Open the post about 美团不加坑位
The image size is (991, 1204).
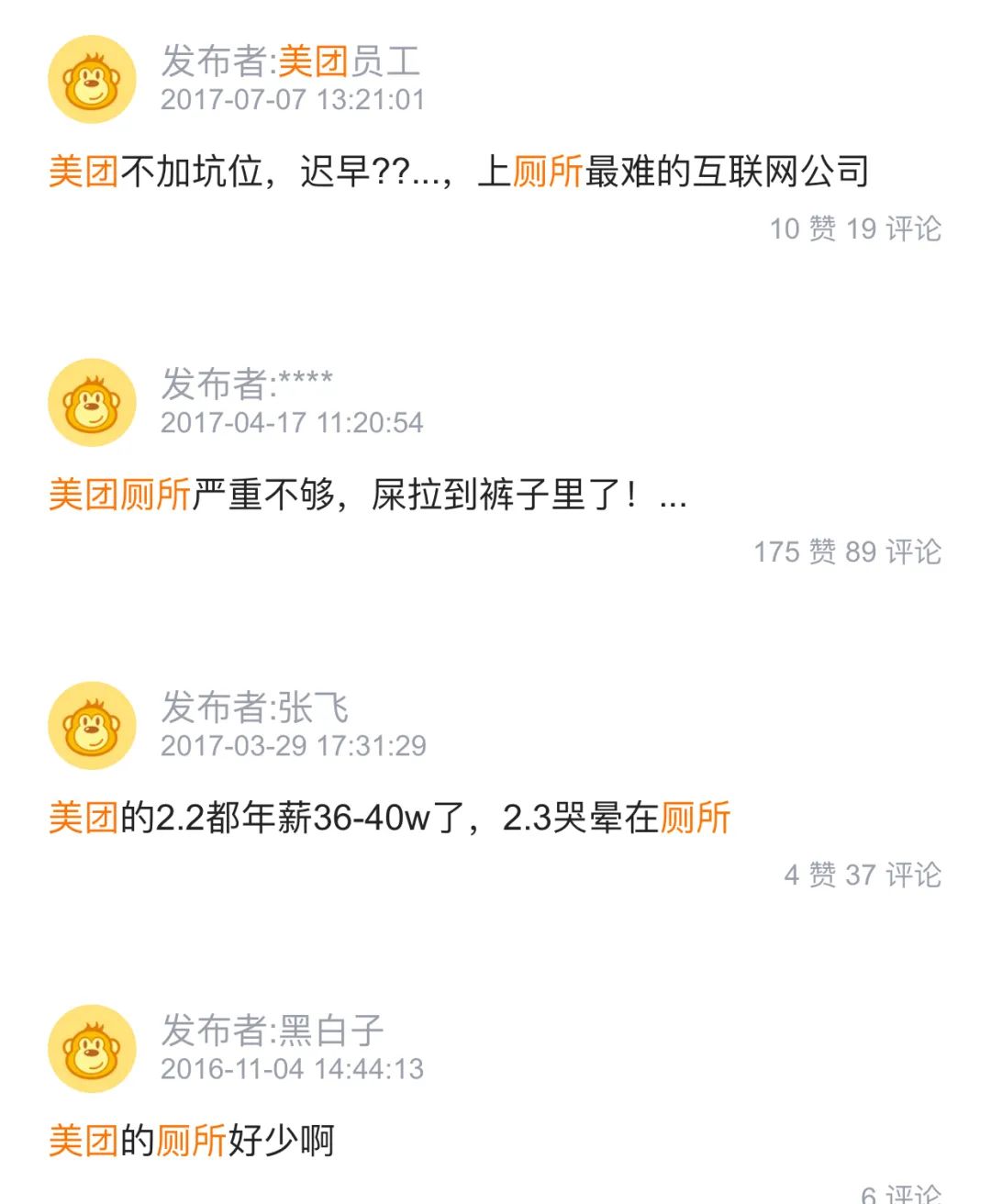[x=459, y=172]
